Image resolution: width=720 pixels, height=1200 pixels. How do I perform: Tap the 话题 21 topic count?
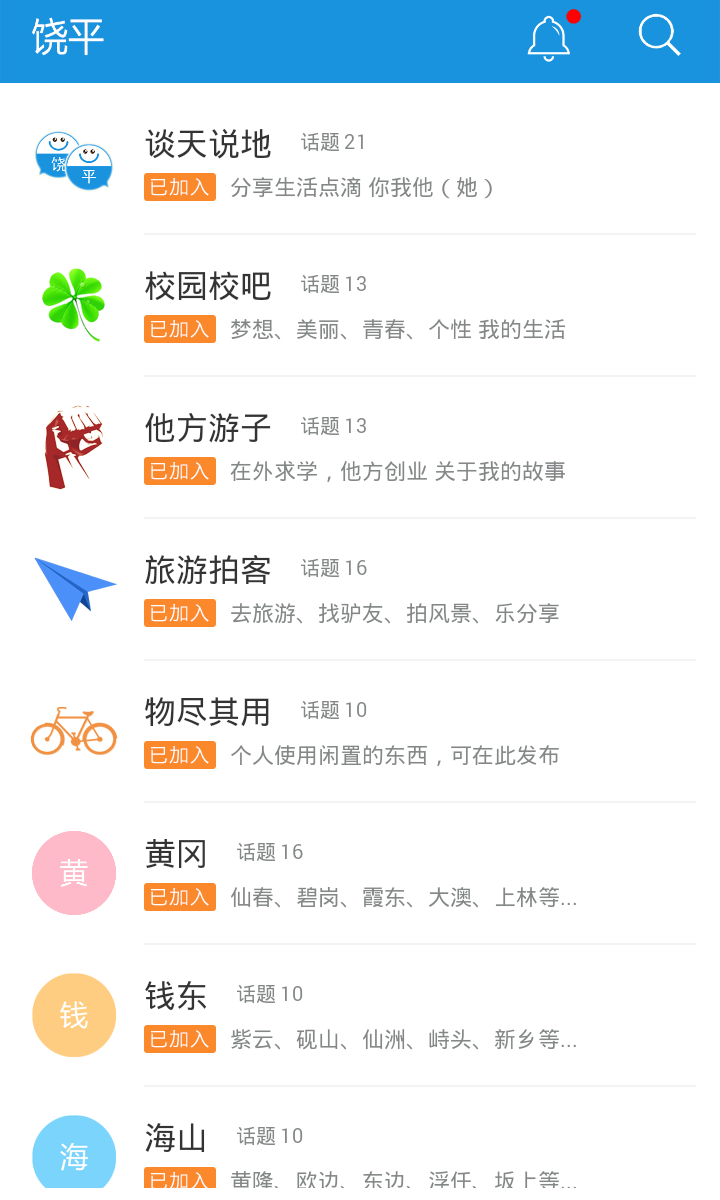pyautogui.click(x=333, y=143)
